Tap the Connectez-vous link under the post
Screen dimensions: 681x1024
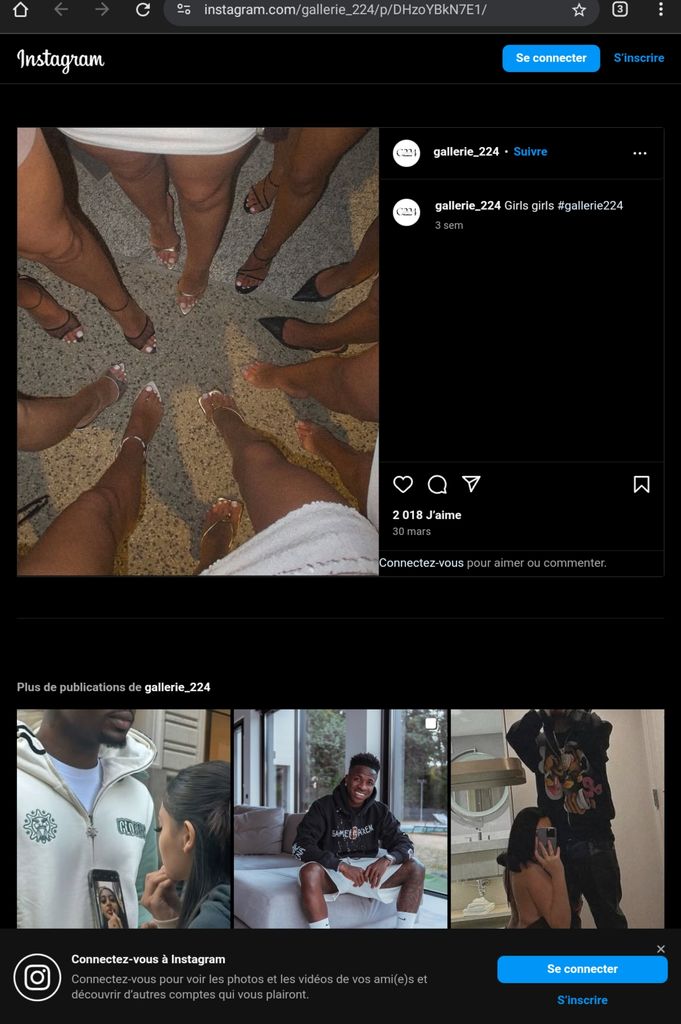click(x=421, y=563)
